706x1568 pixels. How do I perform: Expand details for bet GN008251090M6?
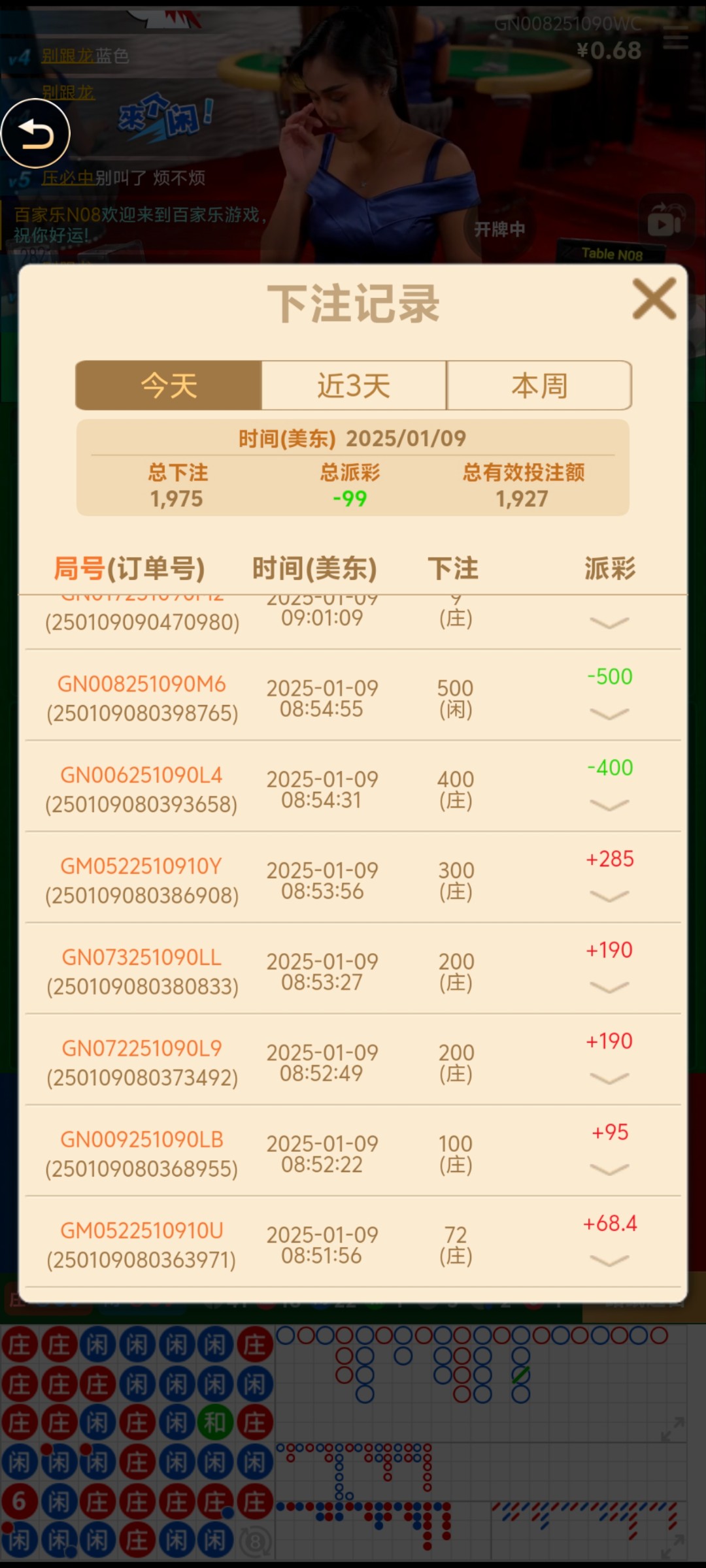tap(609, 713)
